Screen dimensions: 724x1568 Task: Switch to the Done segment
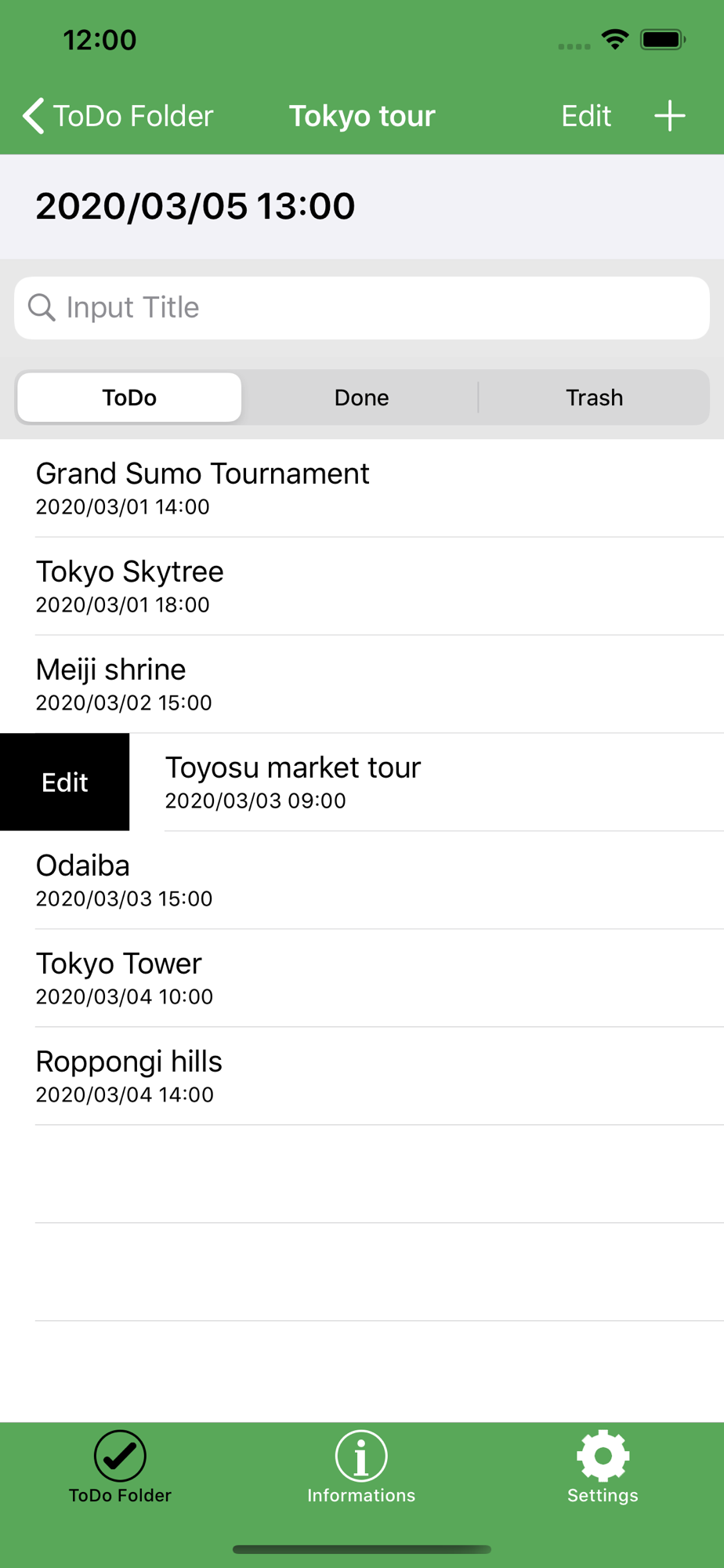[361, 397]
